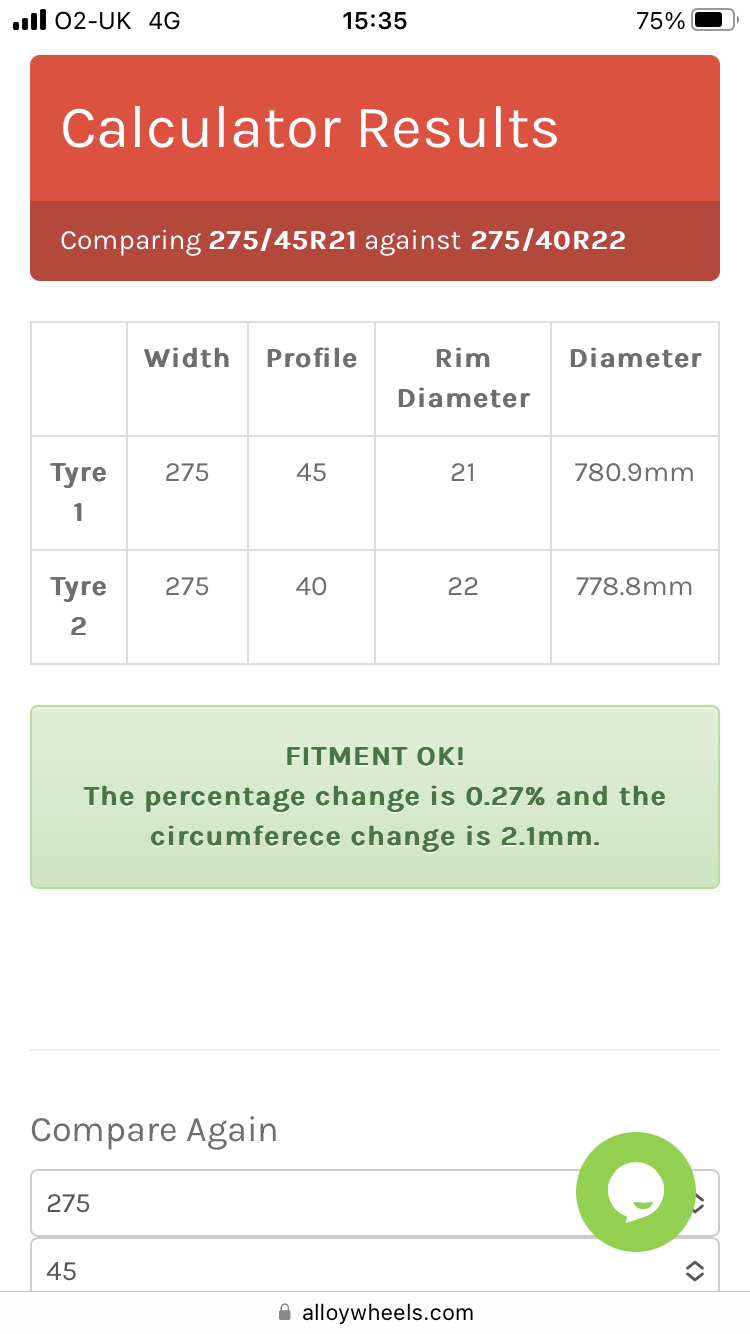Open the 275 width dropdown
Screen dimensions: 750x1334
(300, 1203)
